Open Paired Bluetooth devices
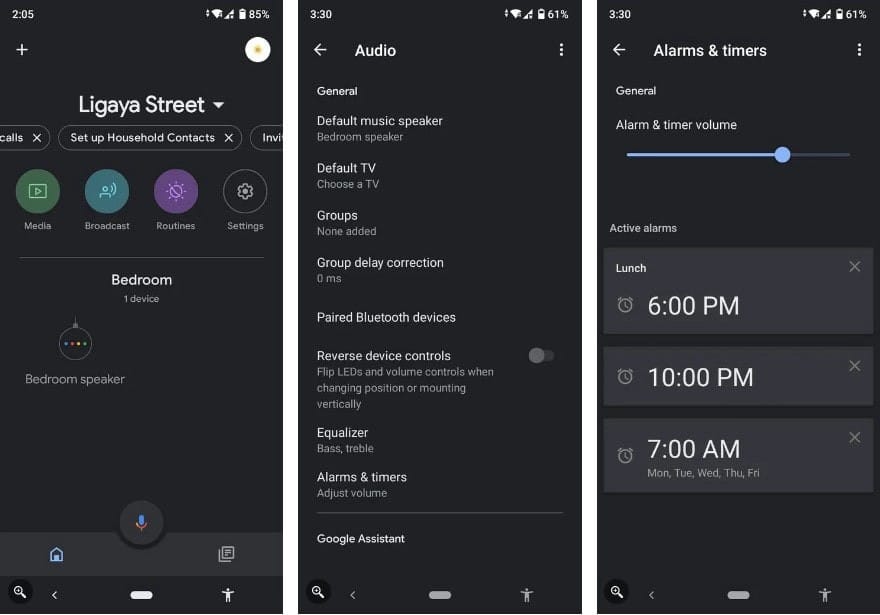880x615 pixels. [x=386, y=317]
